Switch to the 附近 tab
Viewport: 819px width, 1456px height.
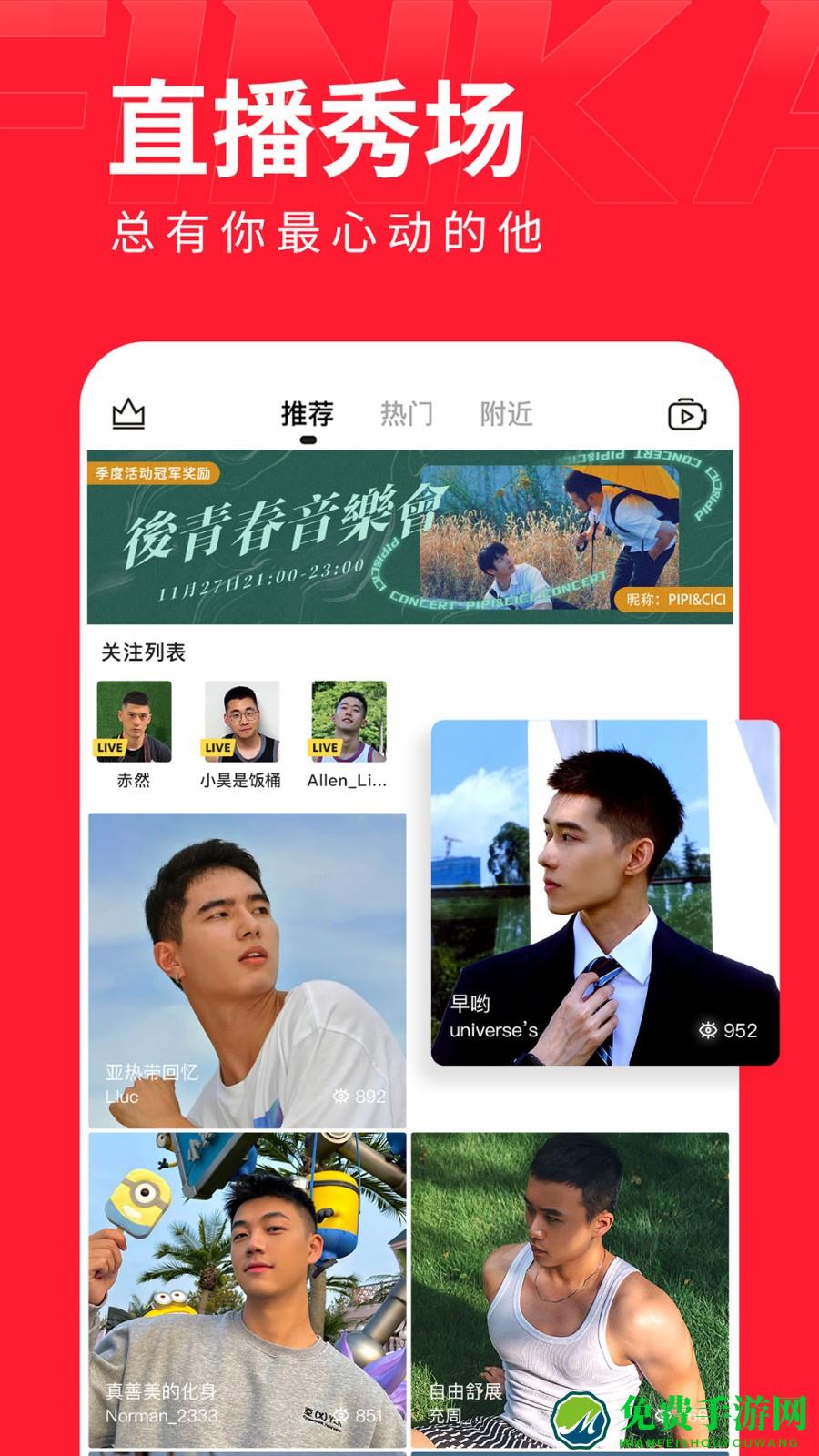507,411
